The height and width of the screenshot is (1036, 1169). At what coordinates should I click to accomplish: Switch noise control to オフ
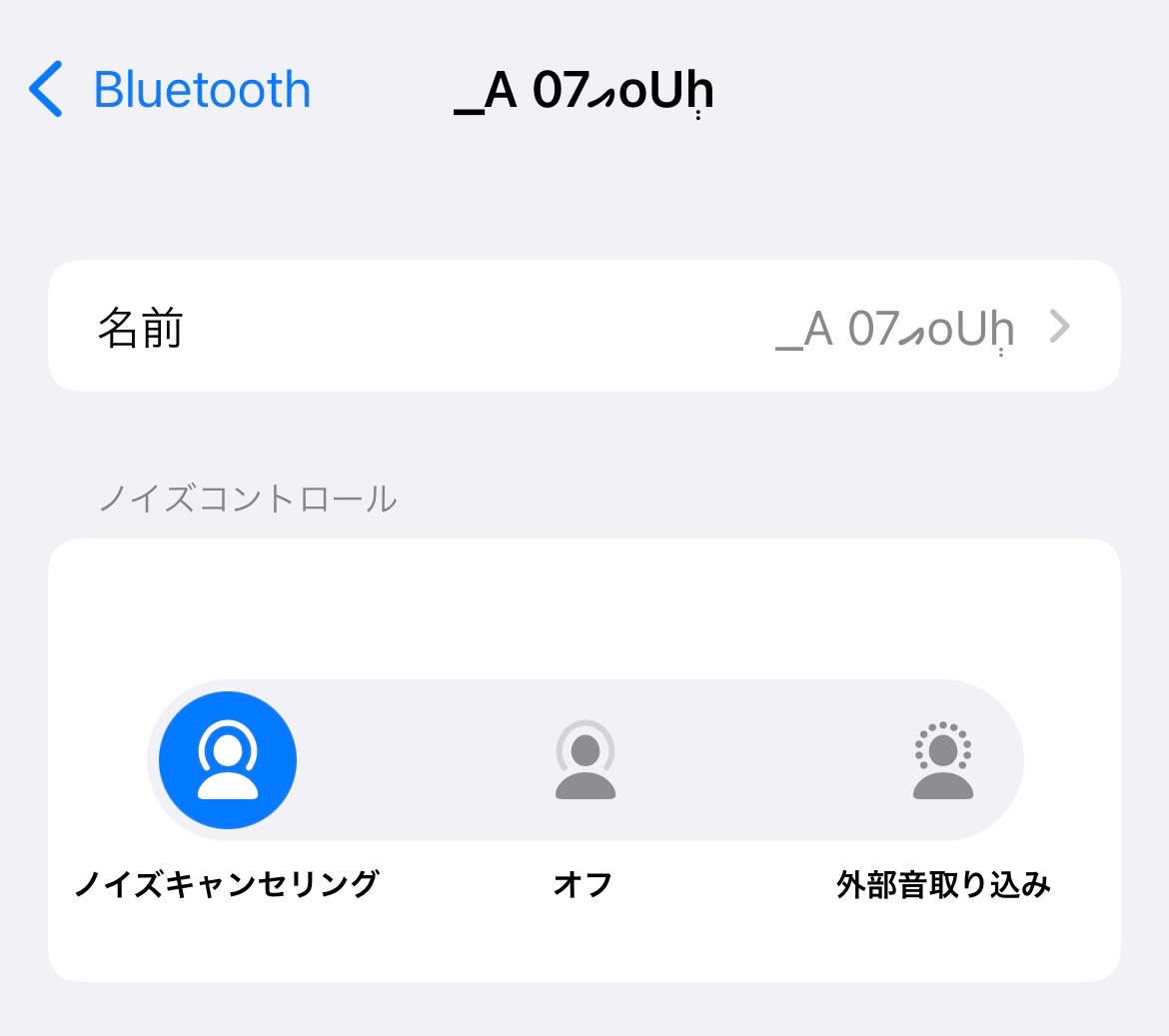coord(584,760)
